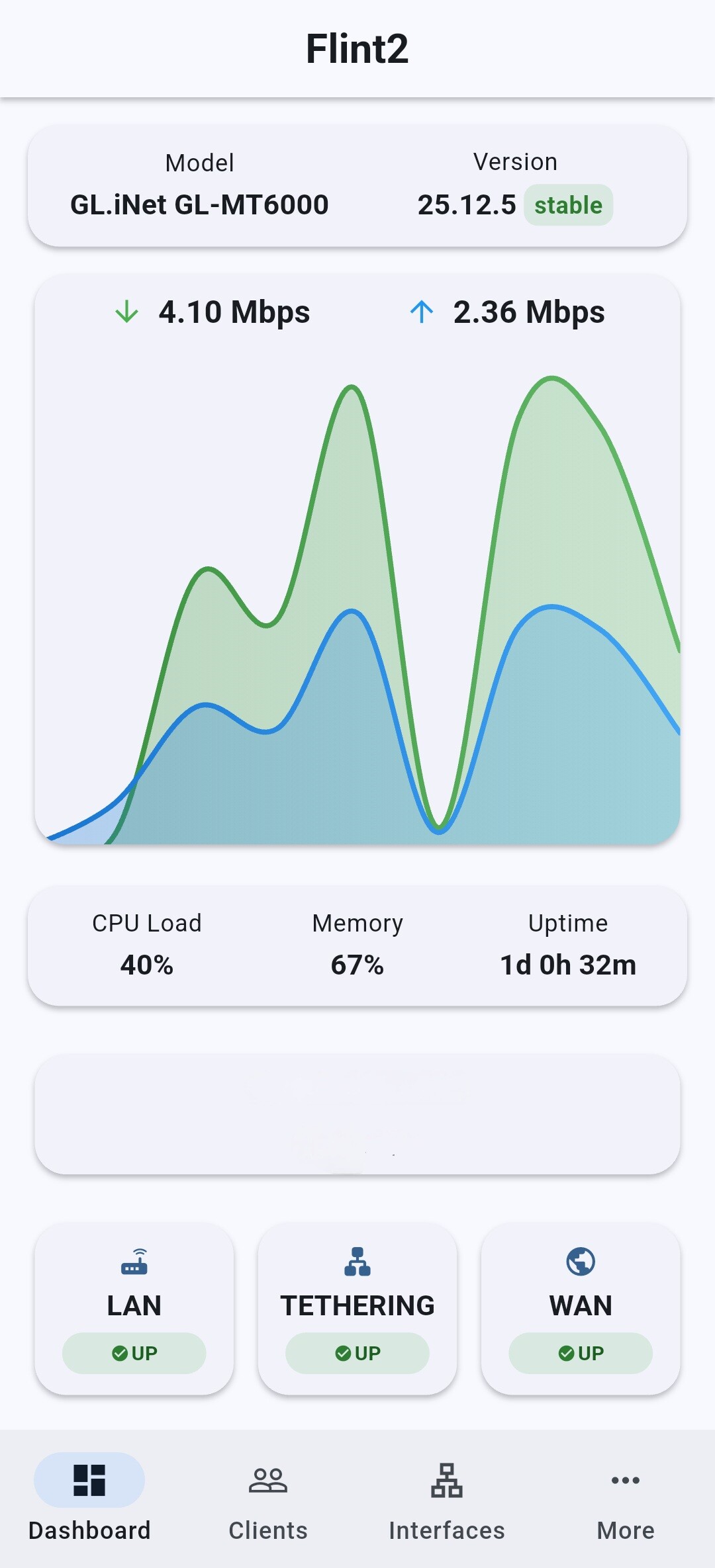Select the Dashboard tab

coord(89,1499)
